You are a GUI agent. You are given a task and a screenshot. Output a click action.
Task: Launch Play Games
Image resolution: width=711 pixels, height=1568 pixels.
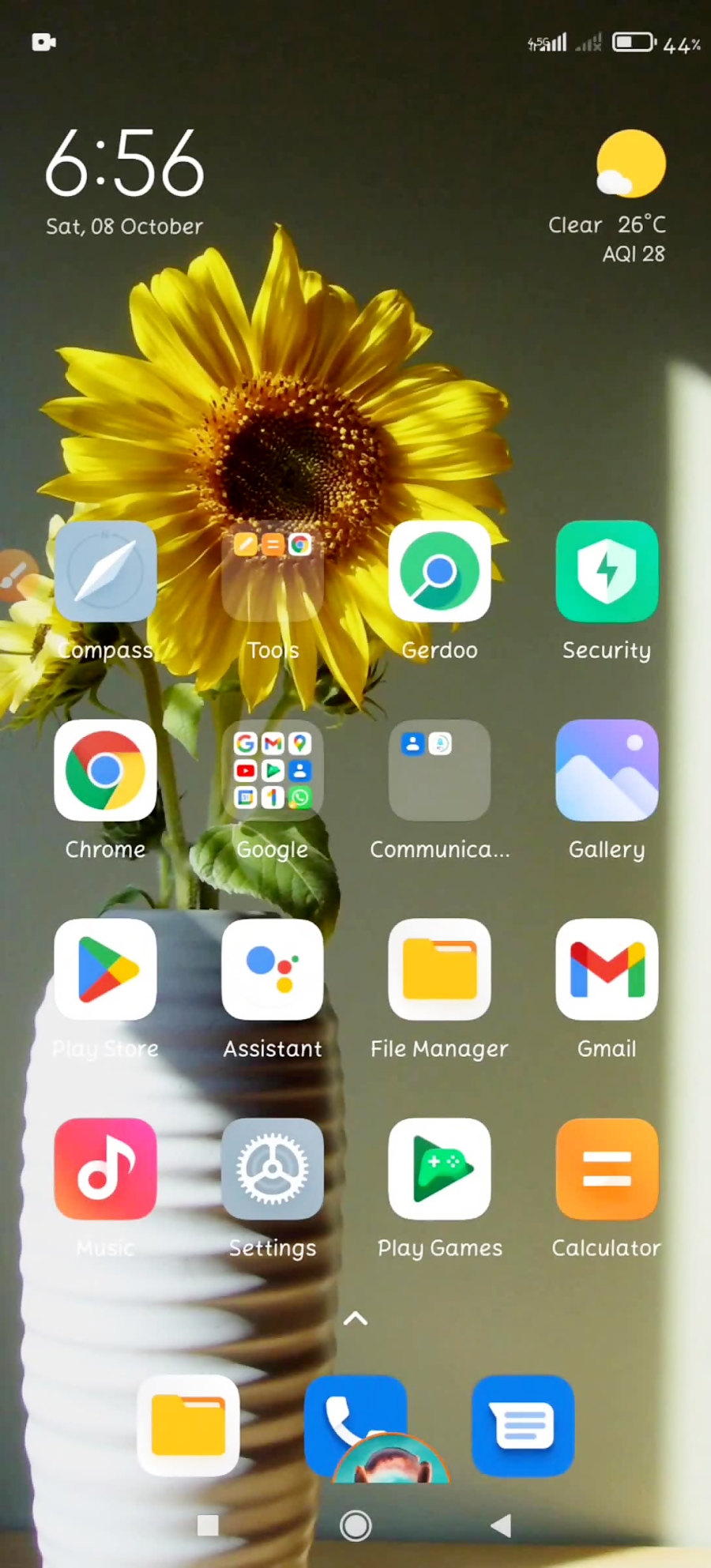pos(439,1168)
